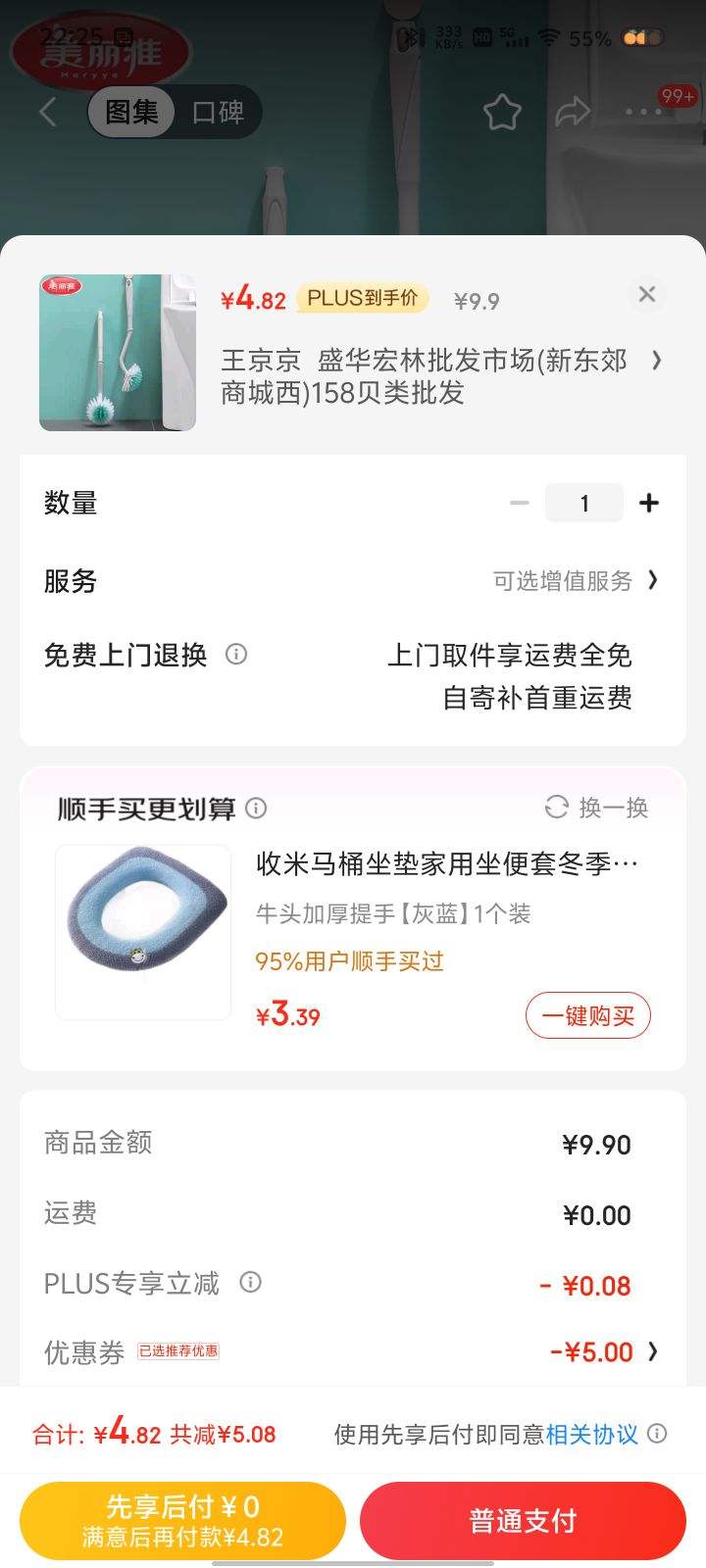Increase quantity with the plus button
706x1568 pixels.
[648, 503]
